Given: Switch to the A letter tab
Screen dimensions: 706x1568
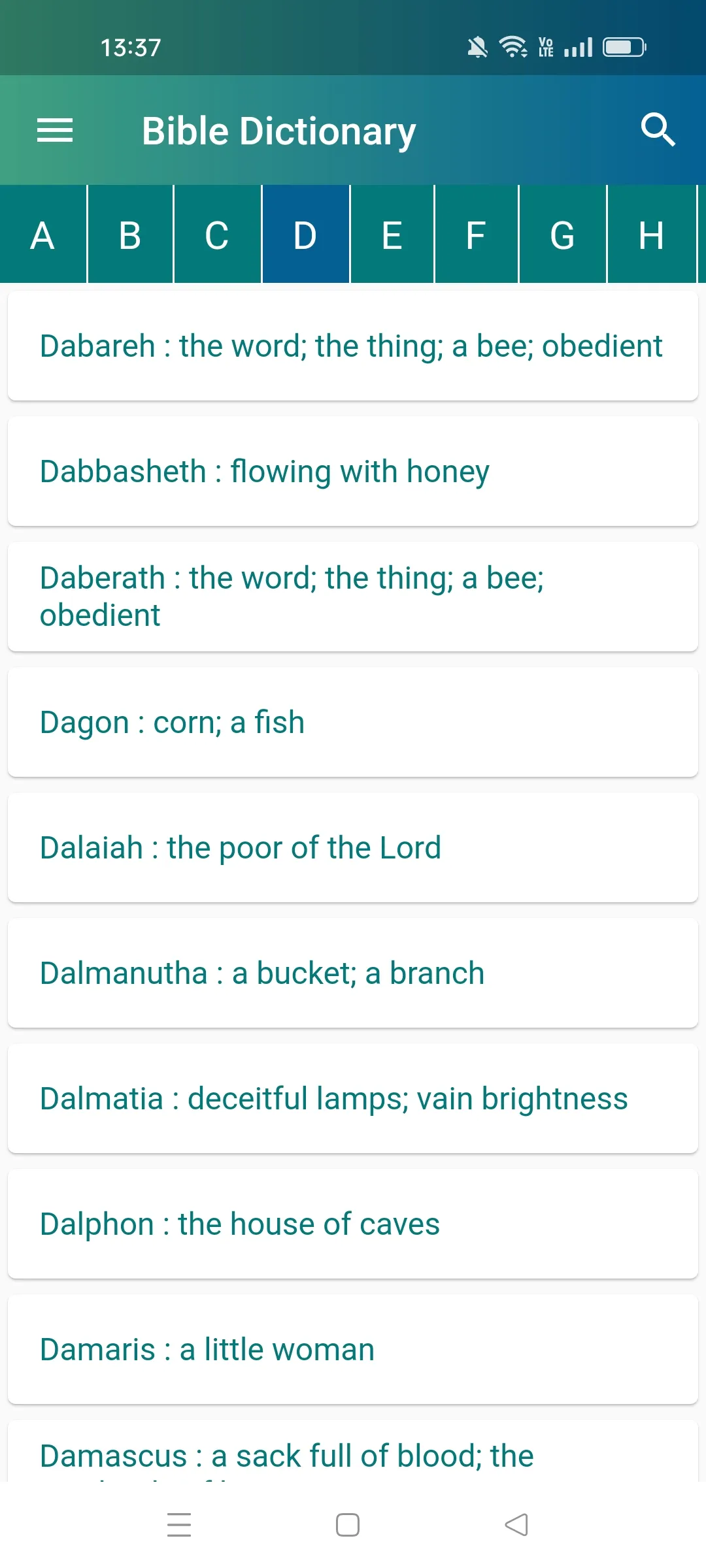Looking at the screenshot, I should coord(42,235).
